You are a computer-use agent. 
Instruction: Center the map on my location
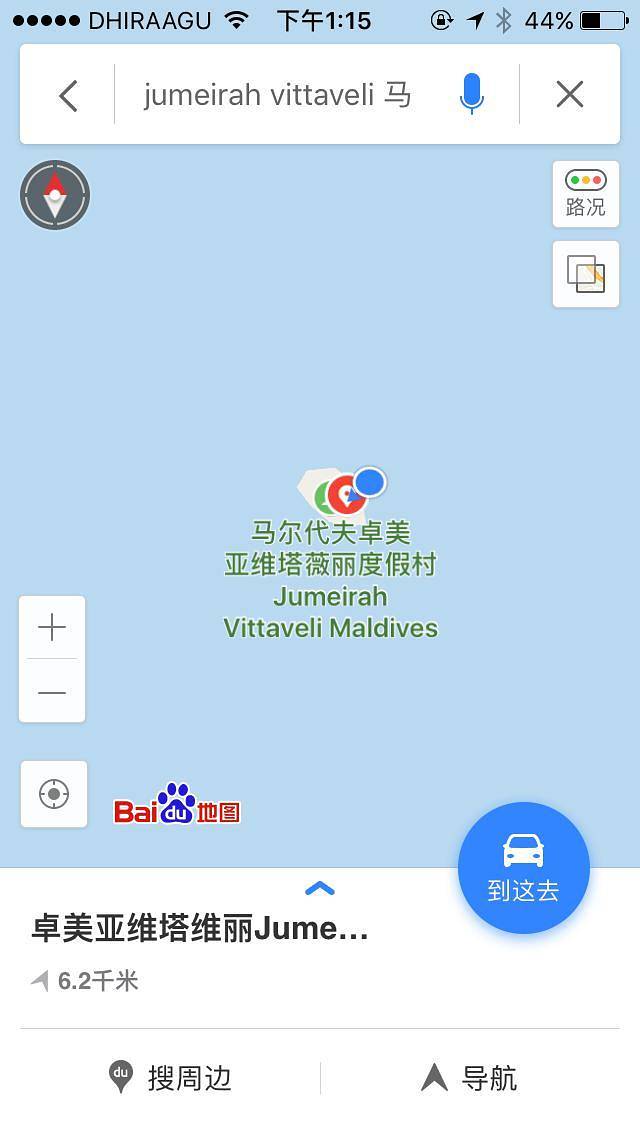pyautogui.click(x=54, y=794)
